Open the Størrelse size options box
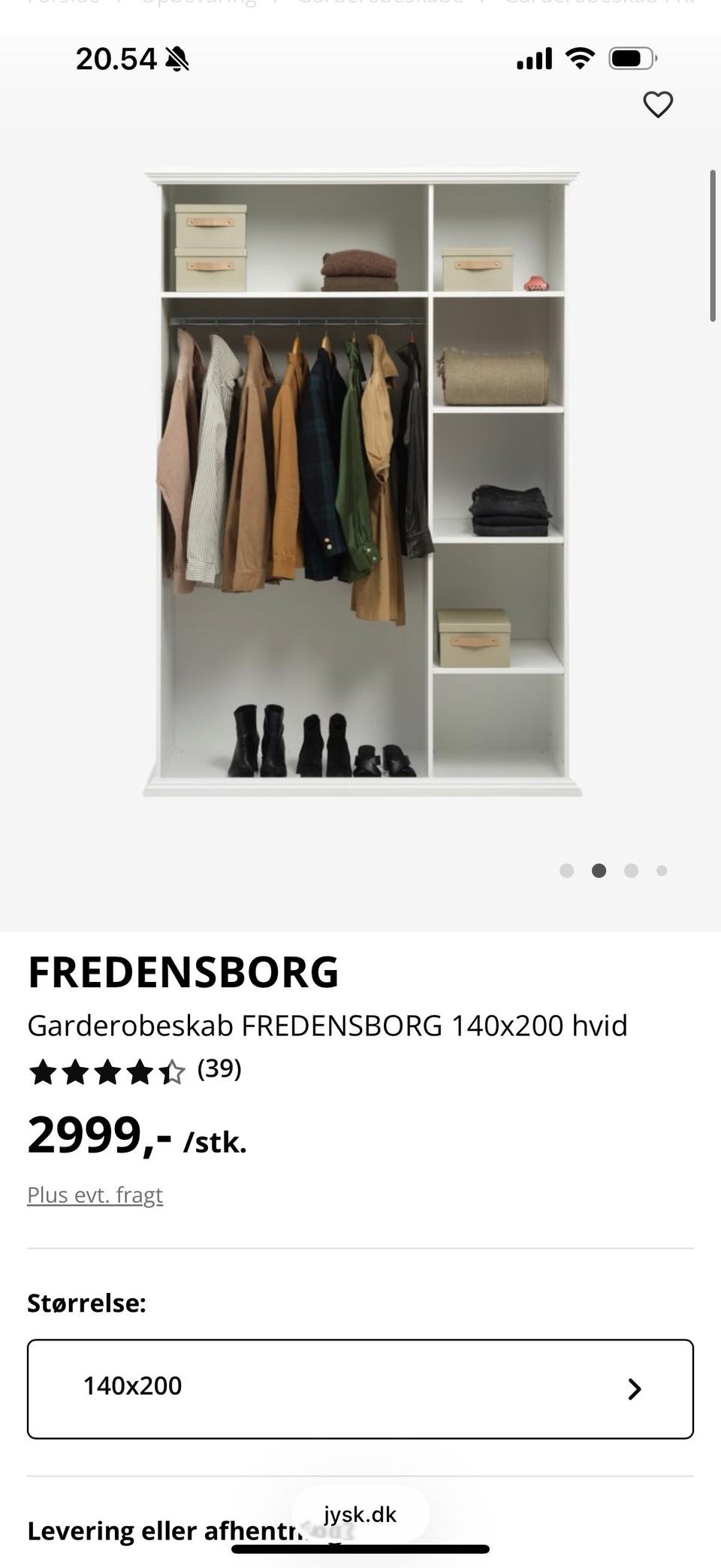Image resolution: width=721 pixels, height=1568 pixels. pyautogui.click(x=360, y=1387)
